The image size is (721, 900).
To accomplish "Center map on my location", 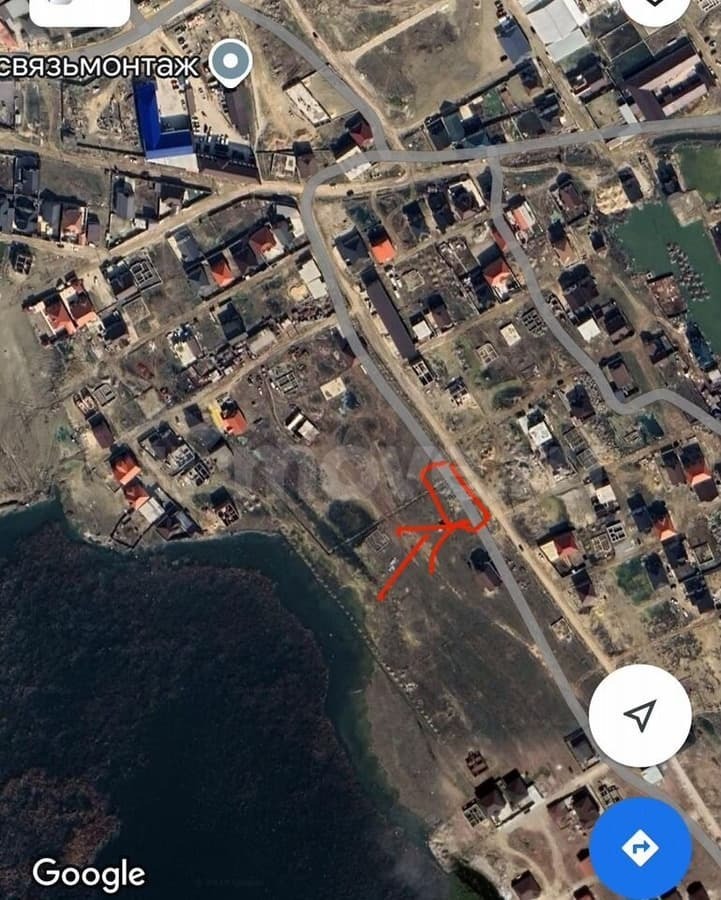I will click(640, 715).
